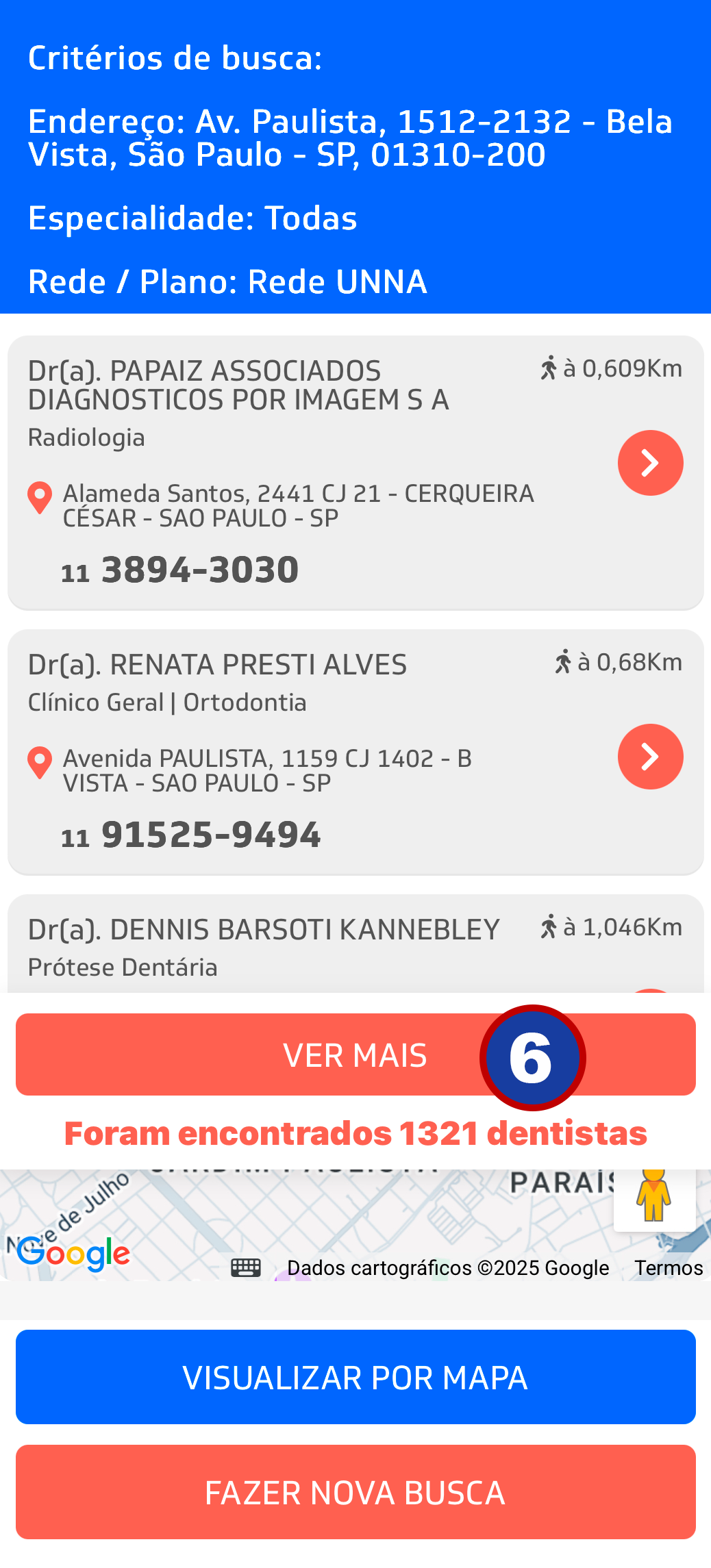Image resolution: width=711 pixels, height=1568 pixels.
Task: Call phone number 11 91525-9494
Action: pyautogui.click(x=190, y=834)
